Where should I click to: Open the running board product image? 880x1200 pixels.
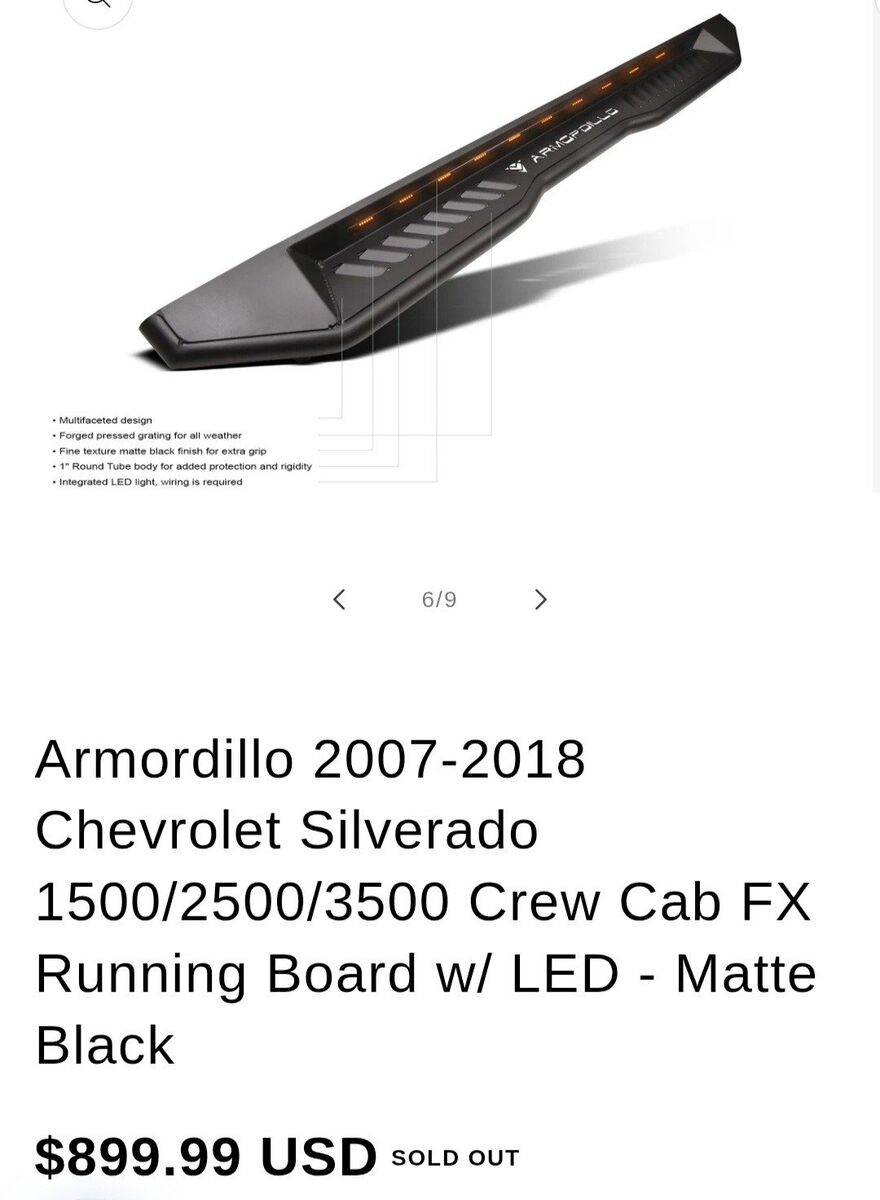(440, 250)
